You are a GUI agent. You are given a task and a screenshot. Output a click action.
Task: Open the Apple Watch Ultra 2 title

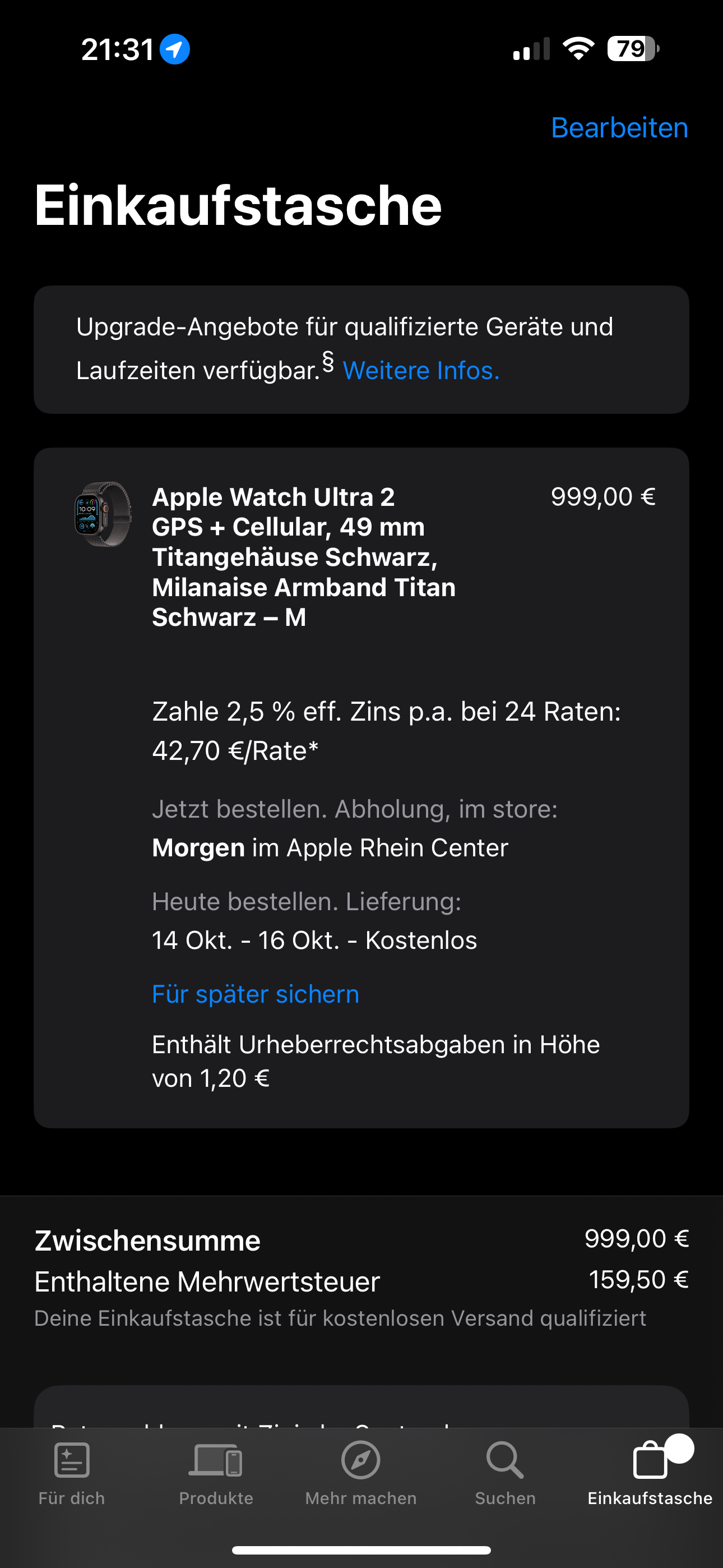pyautogui.click(x=304, y=557)
